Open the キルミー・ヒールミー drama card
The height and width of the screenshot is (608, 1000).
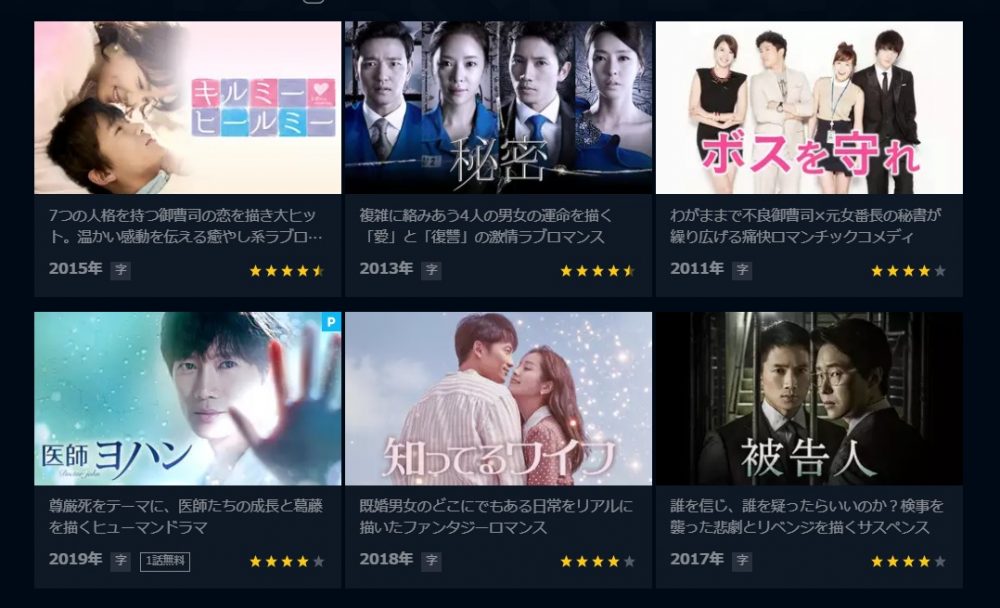[187, 108]
